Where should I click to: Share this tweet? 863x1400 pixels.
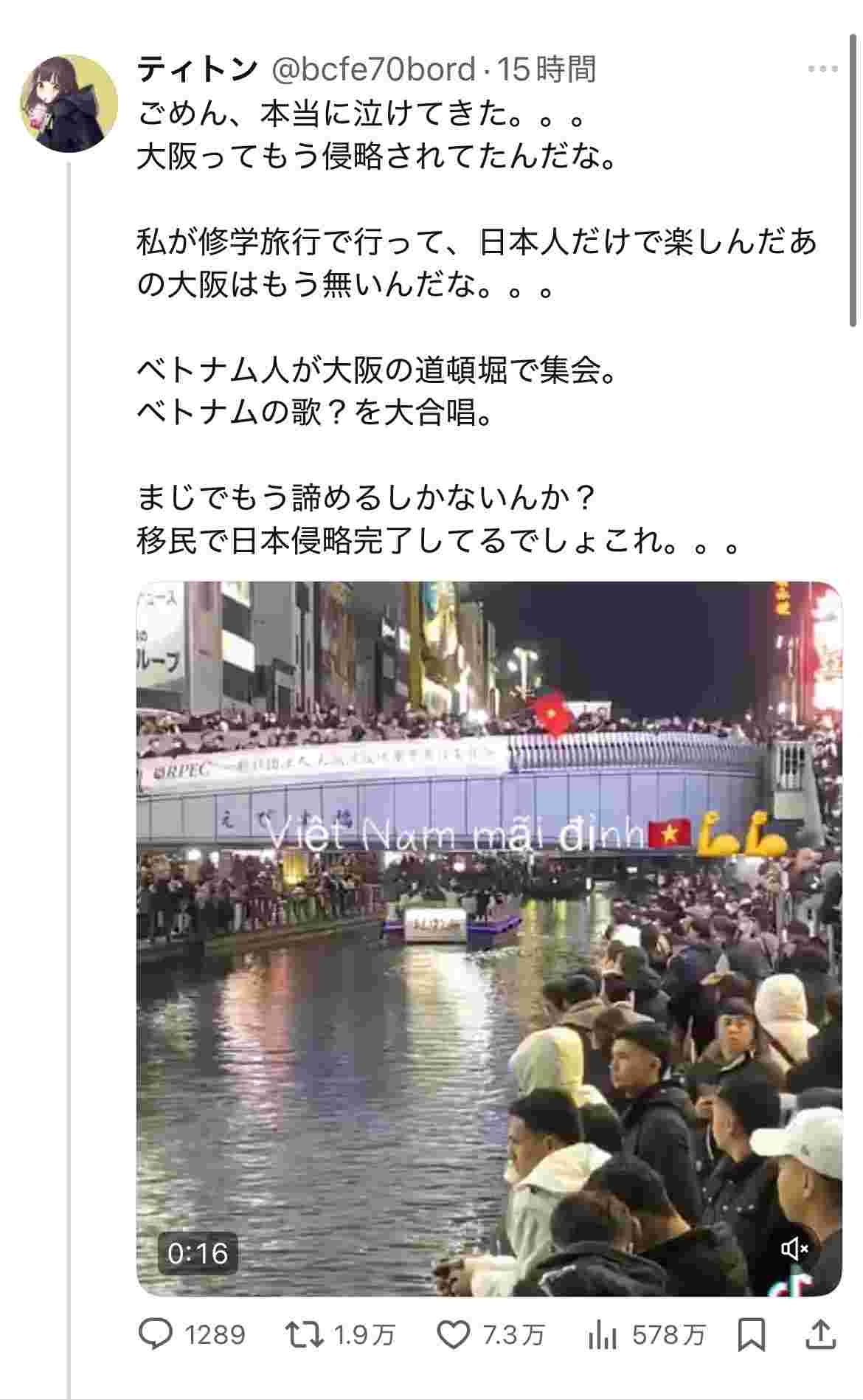pyautogui.click(x=819, y=1335)
